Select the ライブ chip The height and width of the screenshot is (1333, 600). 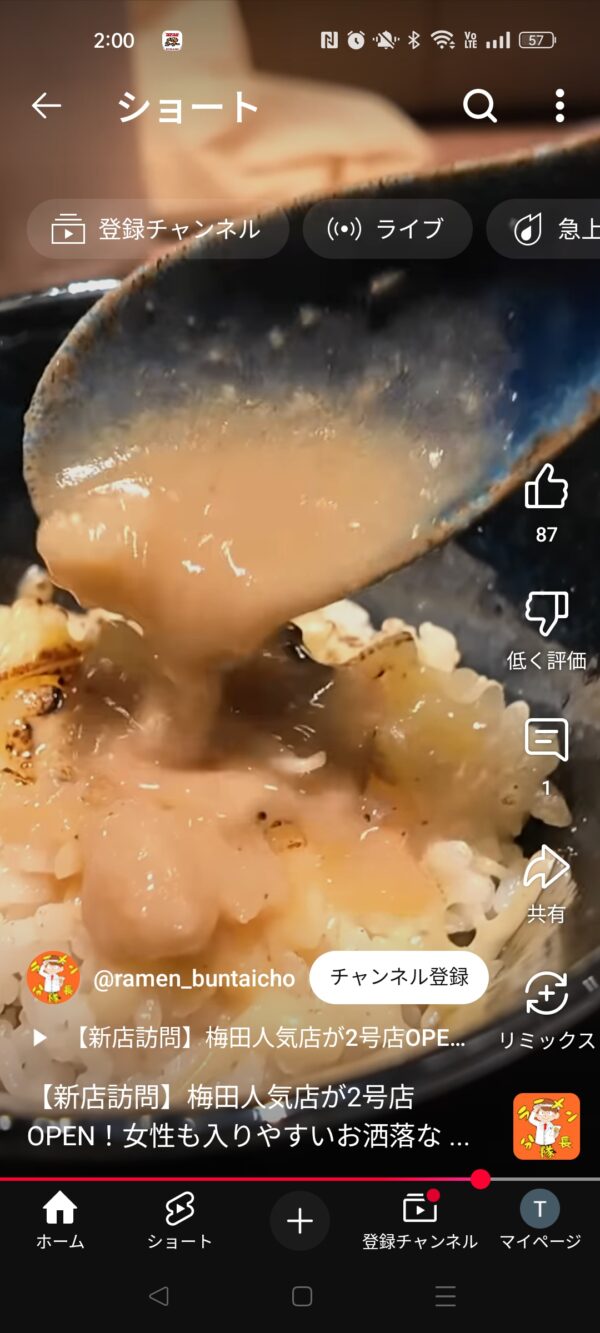(387, 229)
